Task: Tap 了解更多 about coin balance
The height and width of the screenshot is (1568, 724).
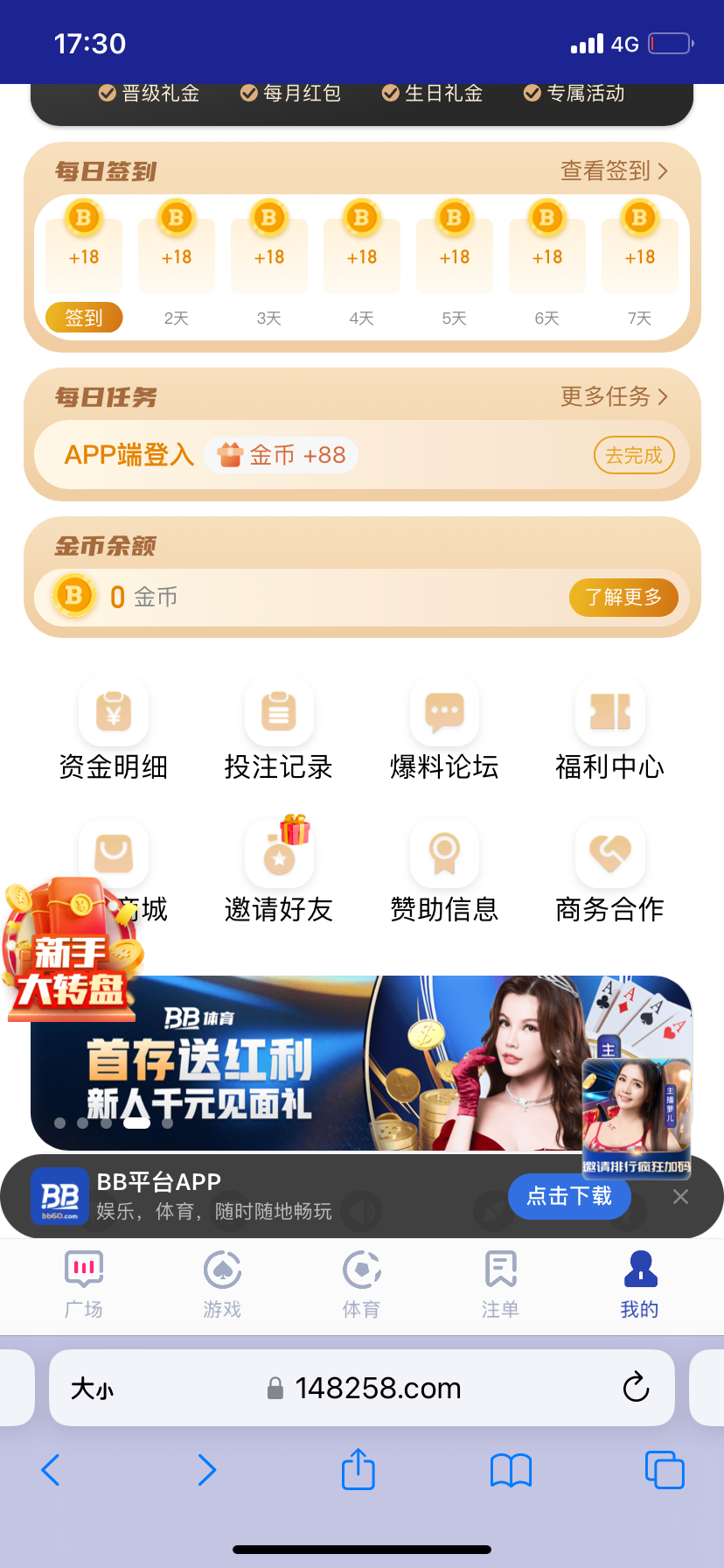Action: pos(623,597)
